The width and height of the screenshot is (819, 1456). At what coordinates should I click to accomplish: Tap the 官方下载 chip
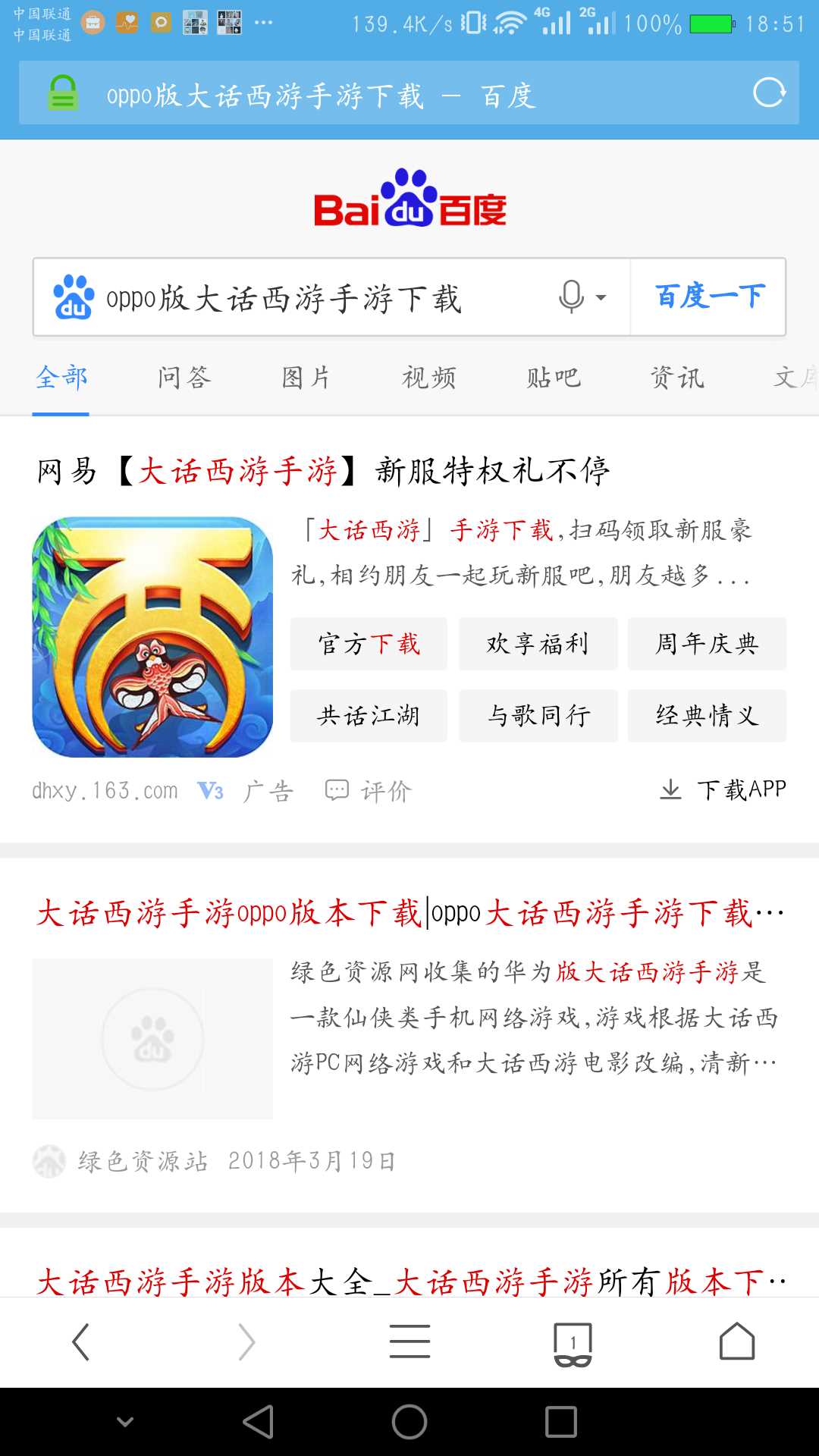click(x=369, y=644)
